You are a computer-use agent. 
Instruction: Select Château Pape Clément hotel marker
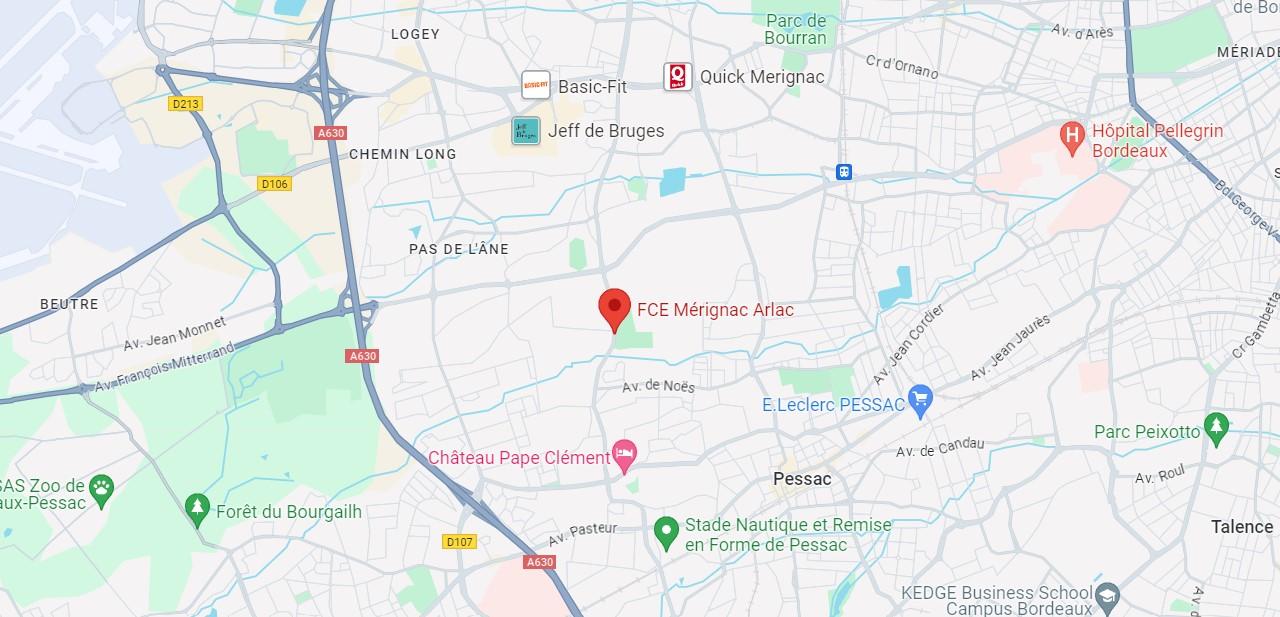pos(625,457)
